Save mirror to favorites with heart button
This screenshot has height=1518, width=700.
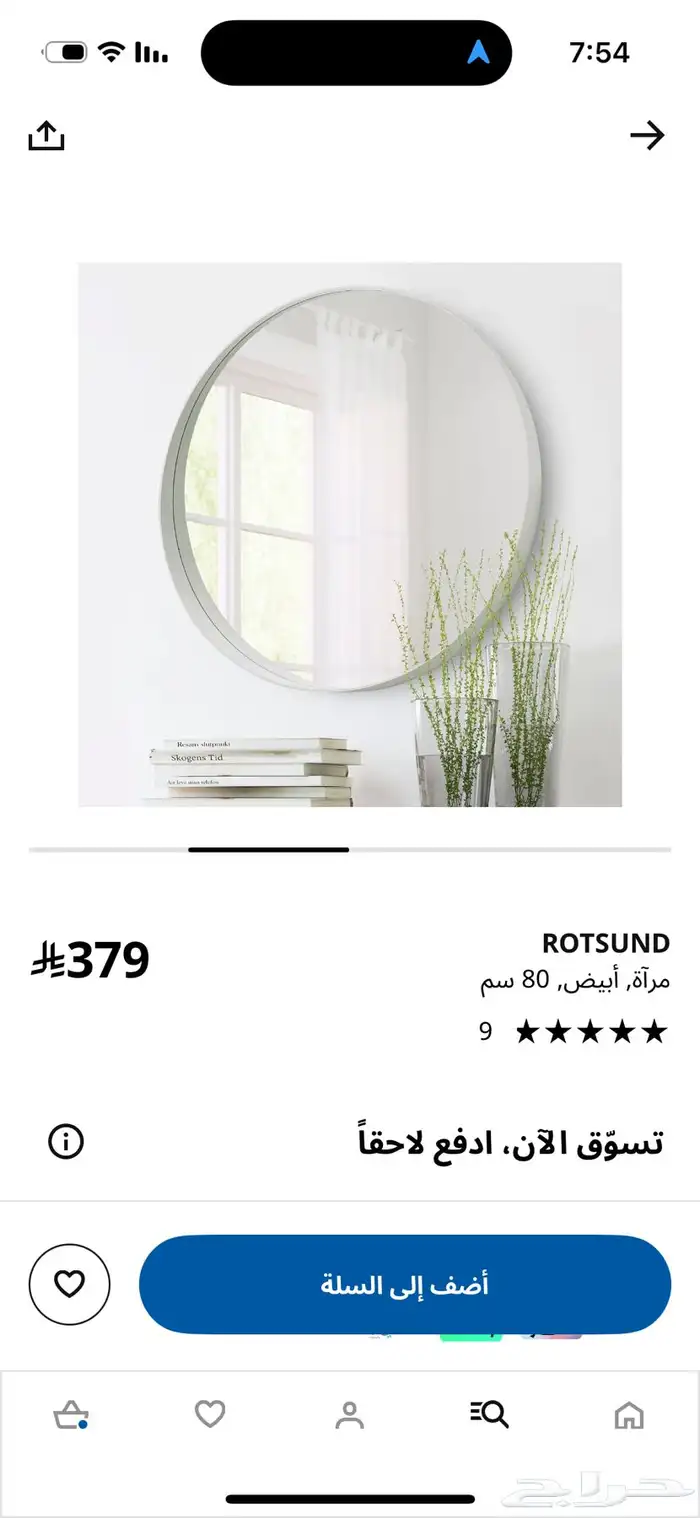[69, 1284]
